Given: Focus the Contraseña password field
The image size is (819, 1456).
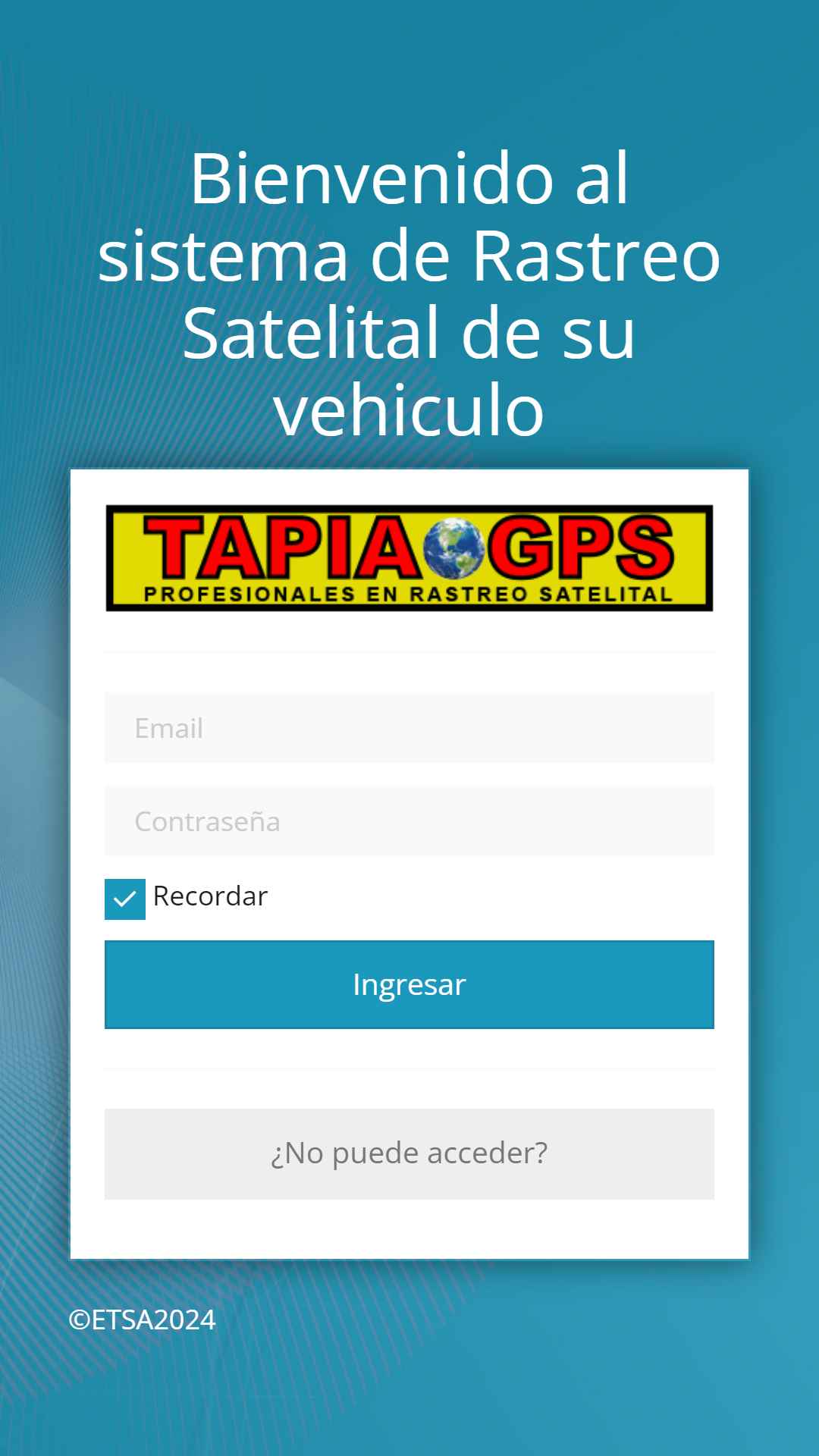Looking at the screenshot, I should (409, 821).
